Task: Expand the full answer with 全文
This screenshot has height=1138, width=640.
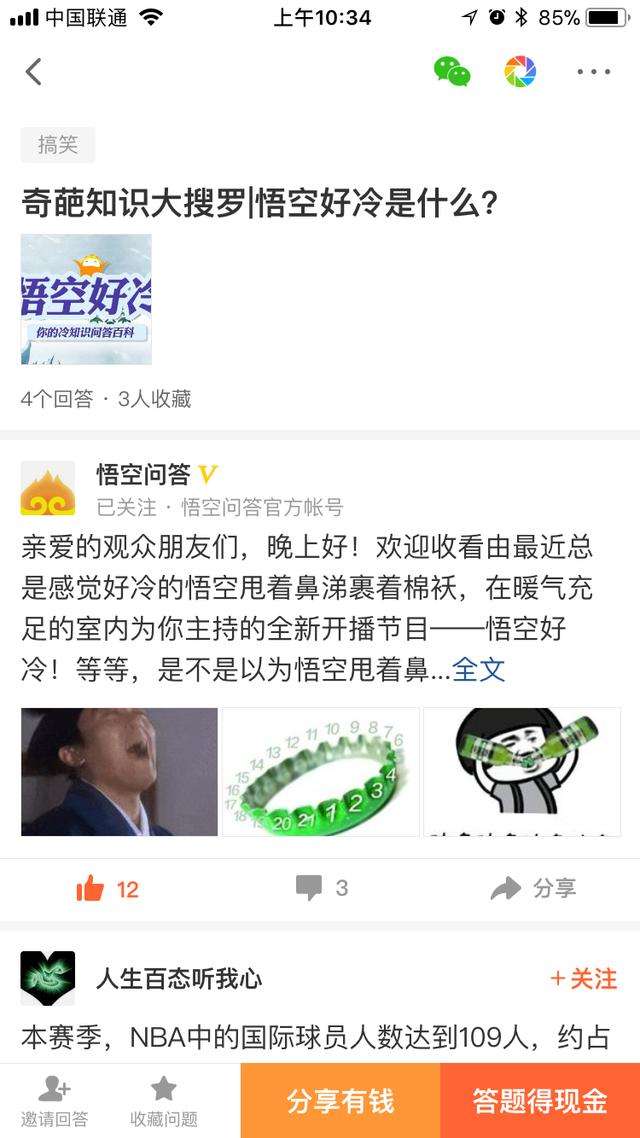Action: click(479, 669)
